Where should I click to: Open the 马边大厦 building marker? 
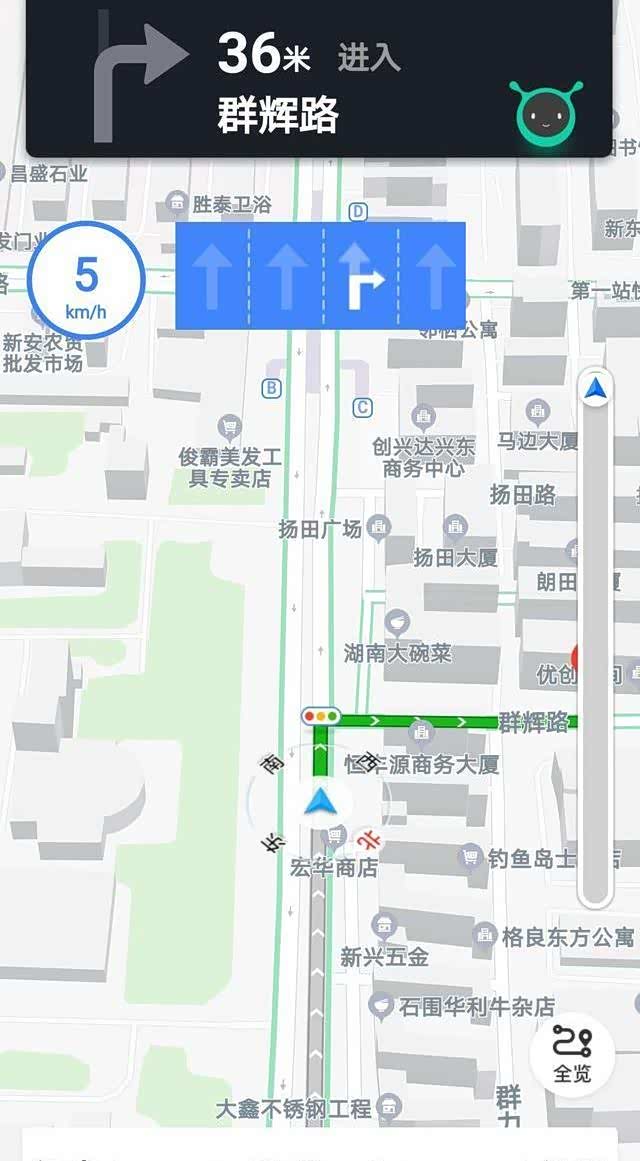click(x=538, y=411)
